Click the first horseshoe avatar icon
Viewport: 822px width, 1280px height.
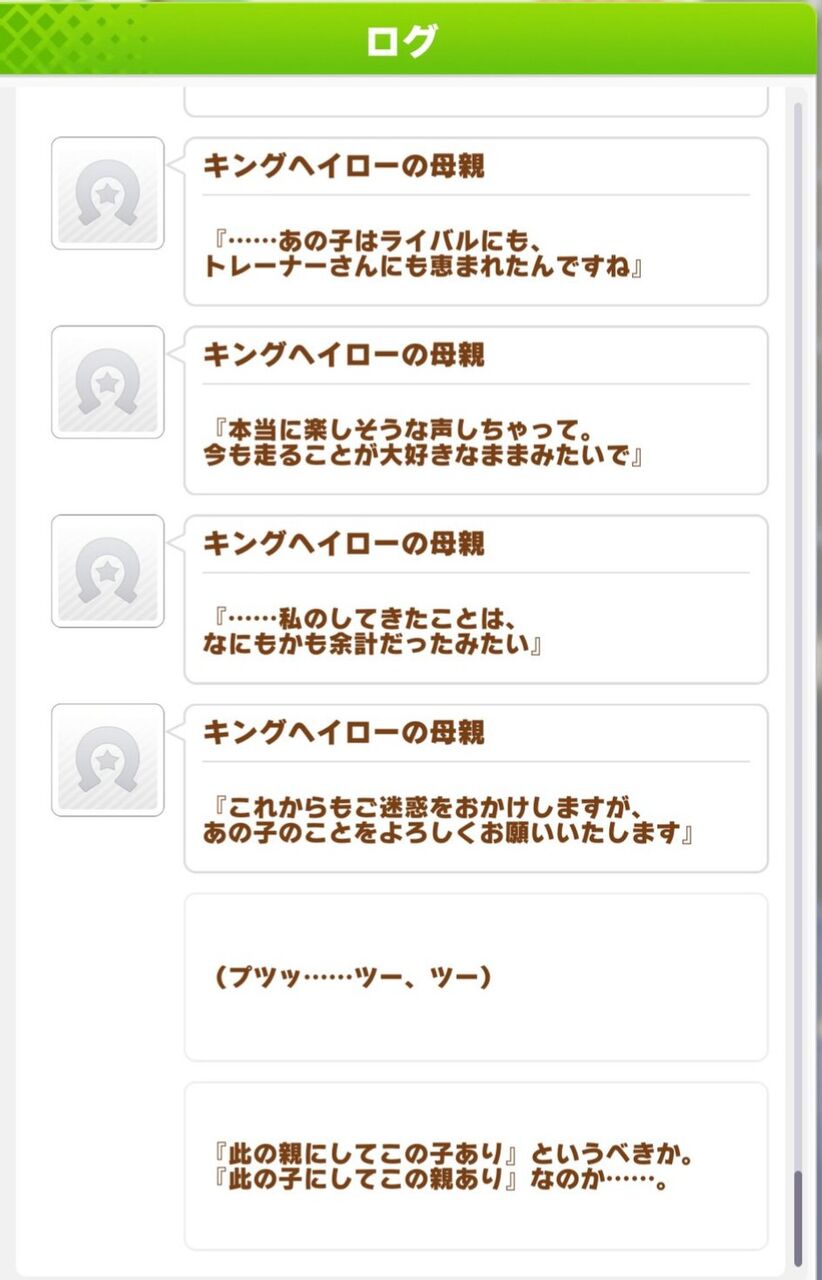pyautogui.click(x=107, y=193)
